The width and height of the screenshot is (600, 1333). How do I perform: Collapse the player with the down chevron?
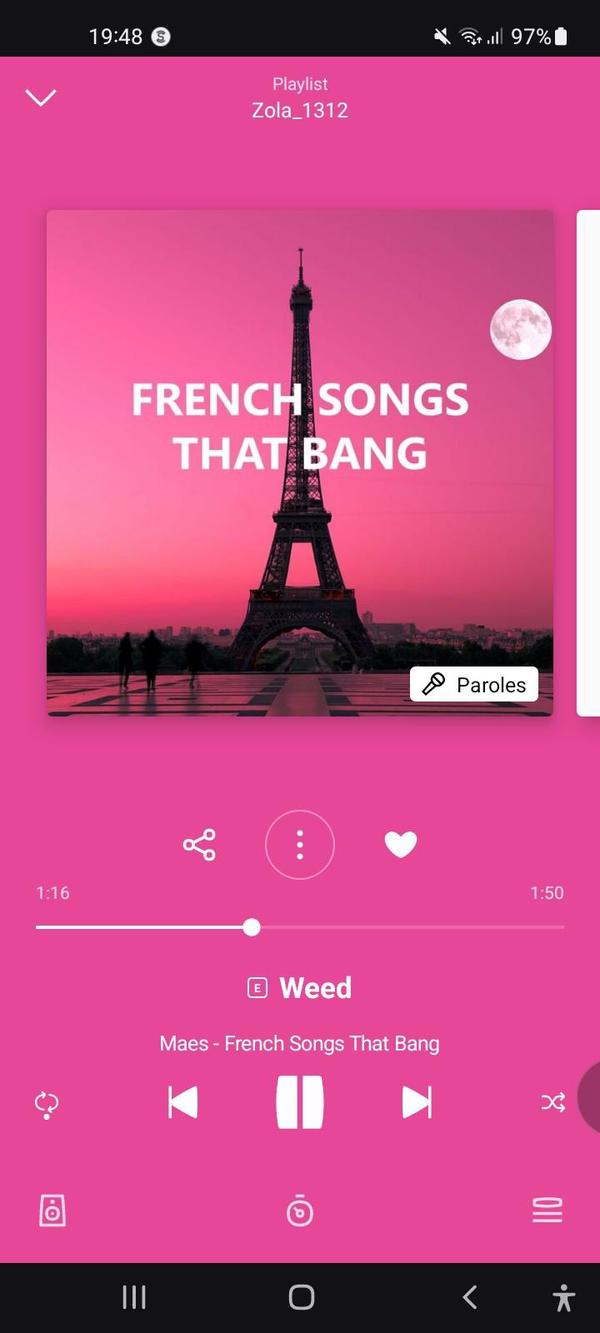click(41, 97)
